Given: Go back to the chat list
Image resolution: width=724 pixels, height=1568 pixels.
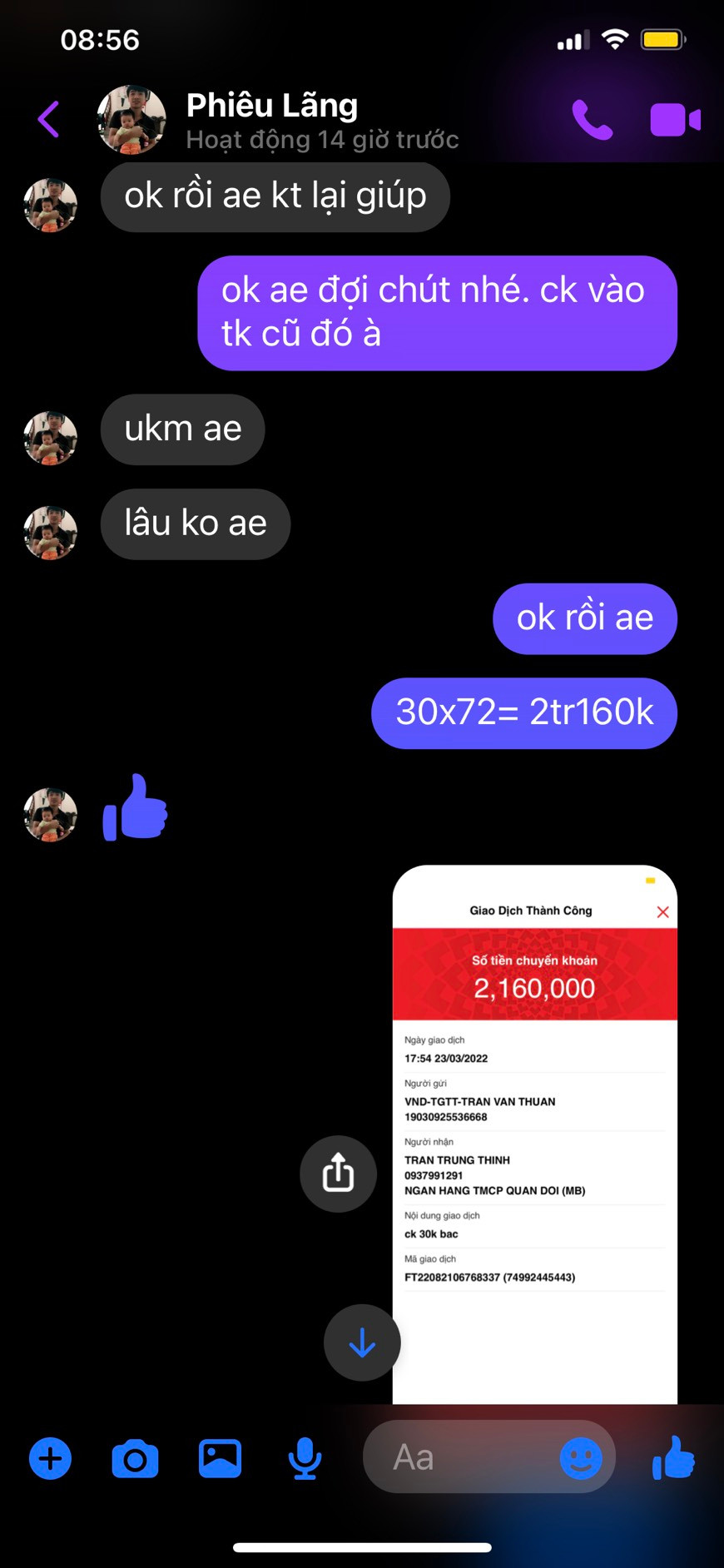Looking at the screenshot, I should (x=49, y=120).
